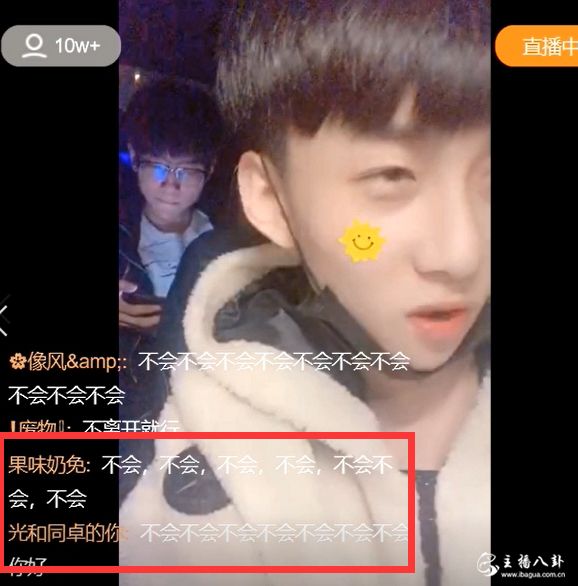Tap the 直播中 live badge
578x586 pixels.
(537, 46)
